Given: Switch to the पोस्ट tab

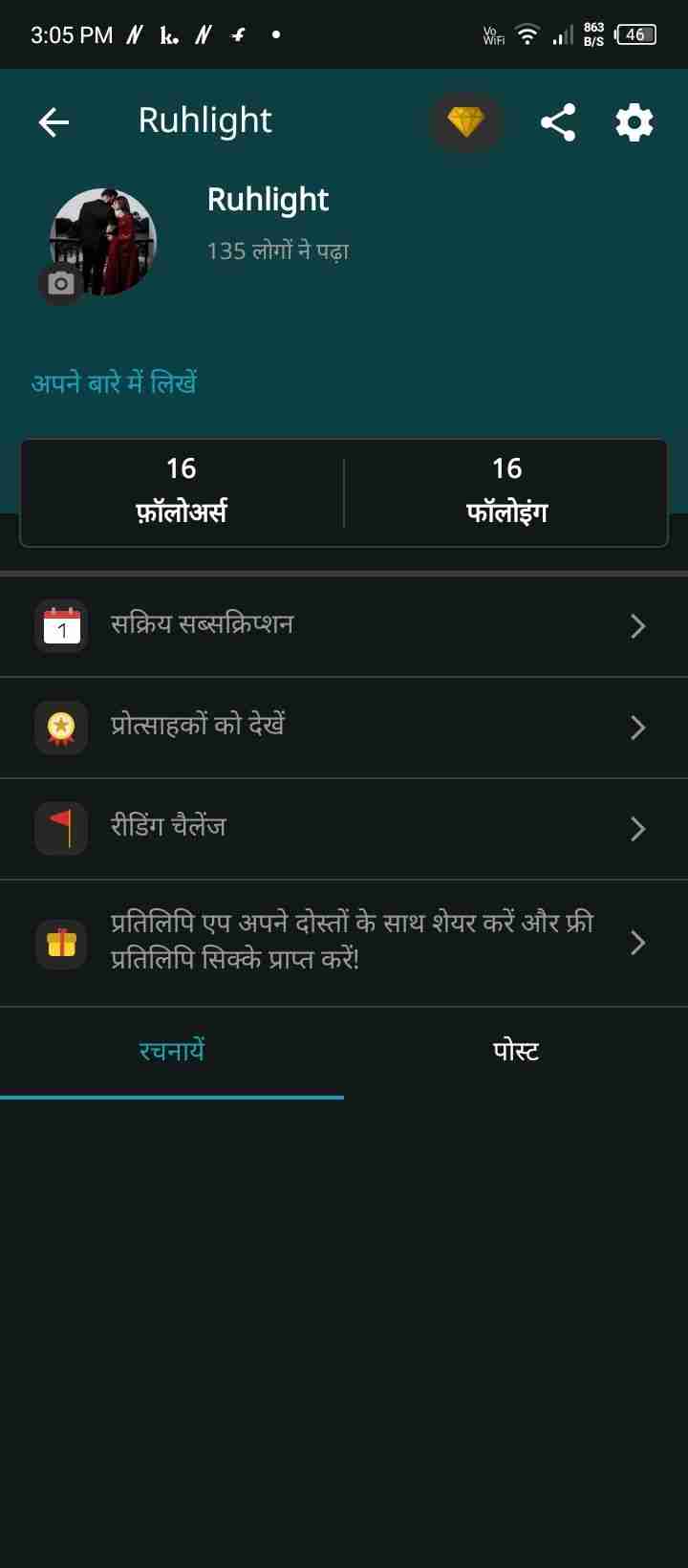Looking at the screenshot, I should point(516,1052).
